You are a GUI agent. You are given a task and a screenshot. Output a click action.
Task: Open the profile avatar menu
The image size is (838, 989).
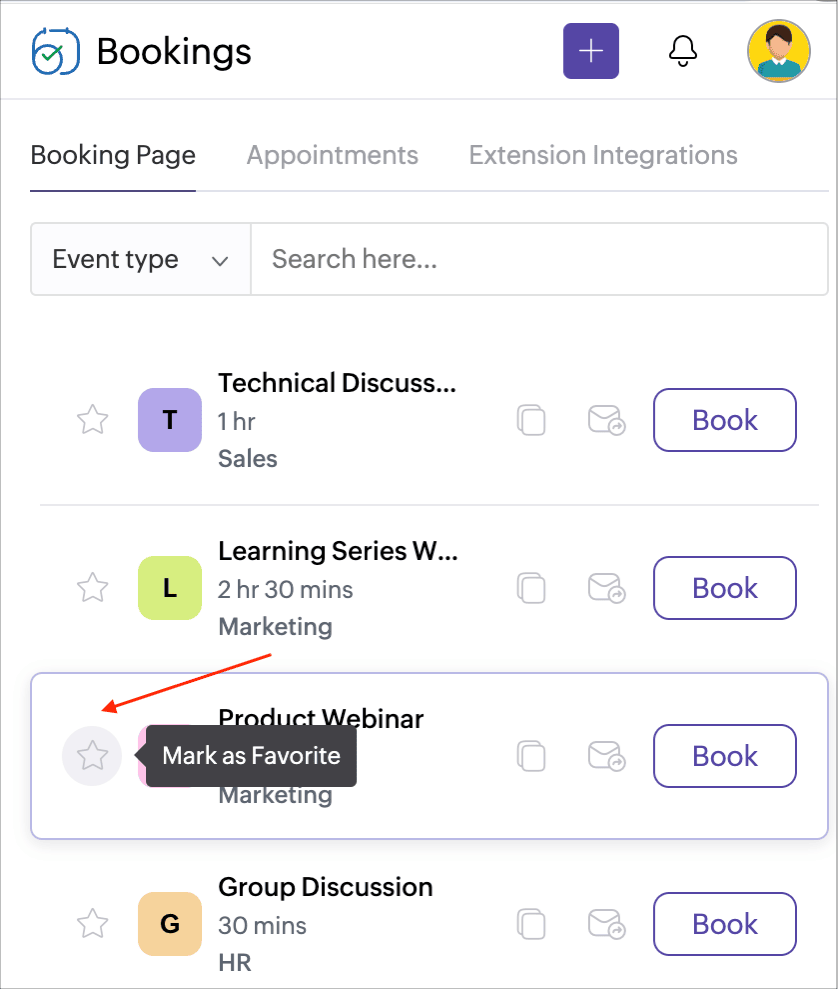coord(778,51)
